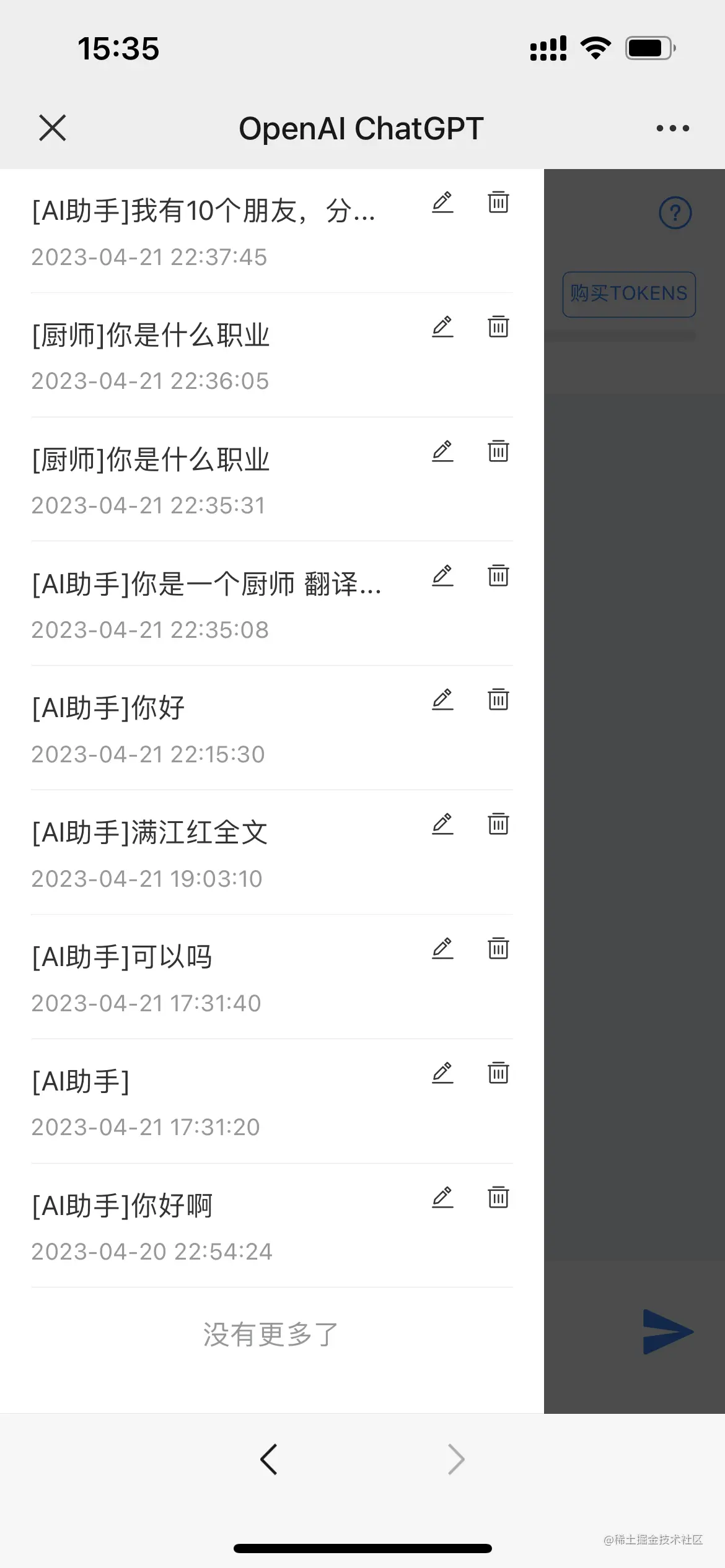Open the three-dot more menu

(x=672, y=128)
